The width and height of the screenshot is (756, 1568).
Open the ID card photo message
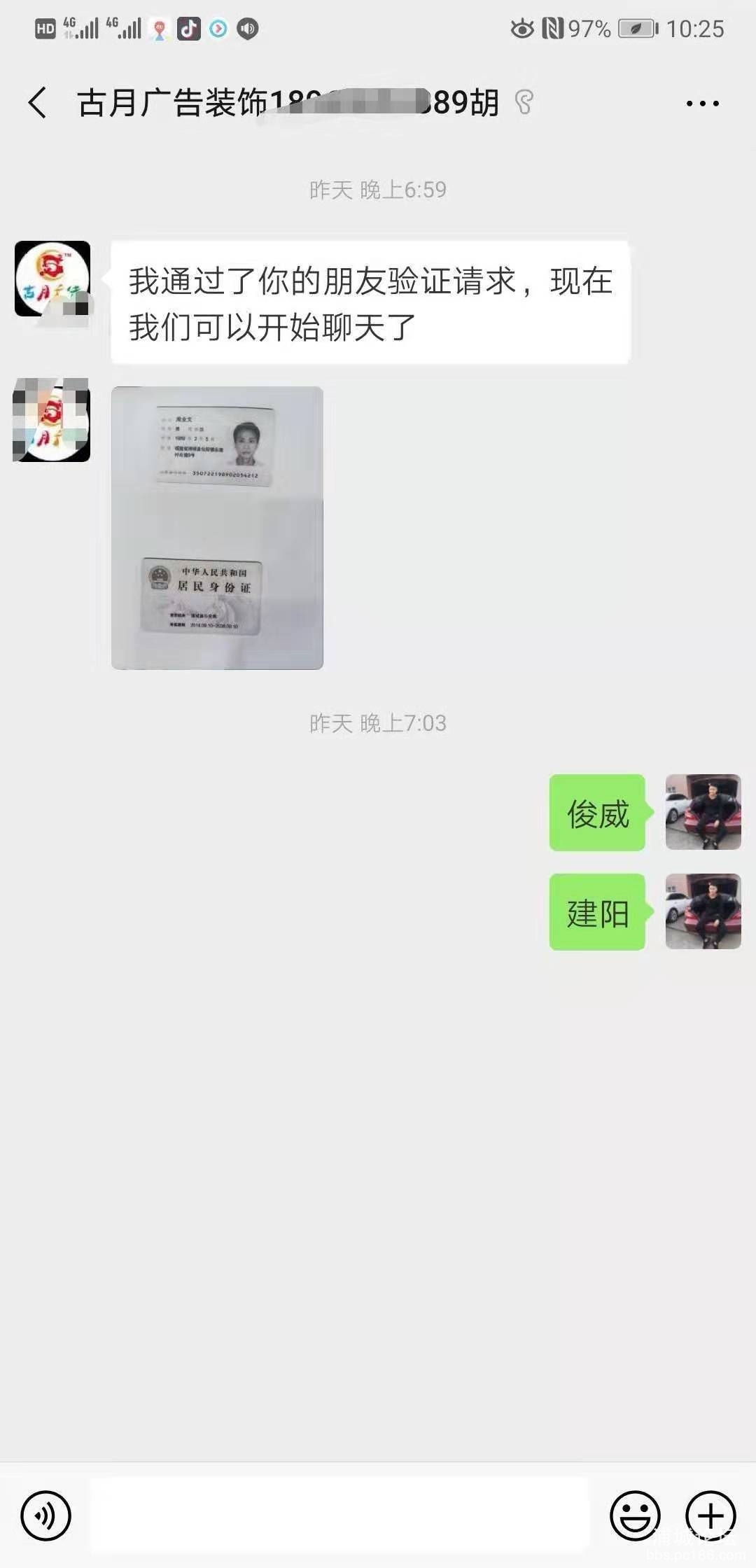click(x=217, y=528)
